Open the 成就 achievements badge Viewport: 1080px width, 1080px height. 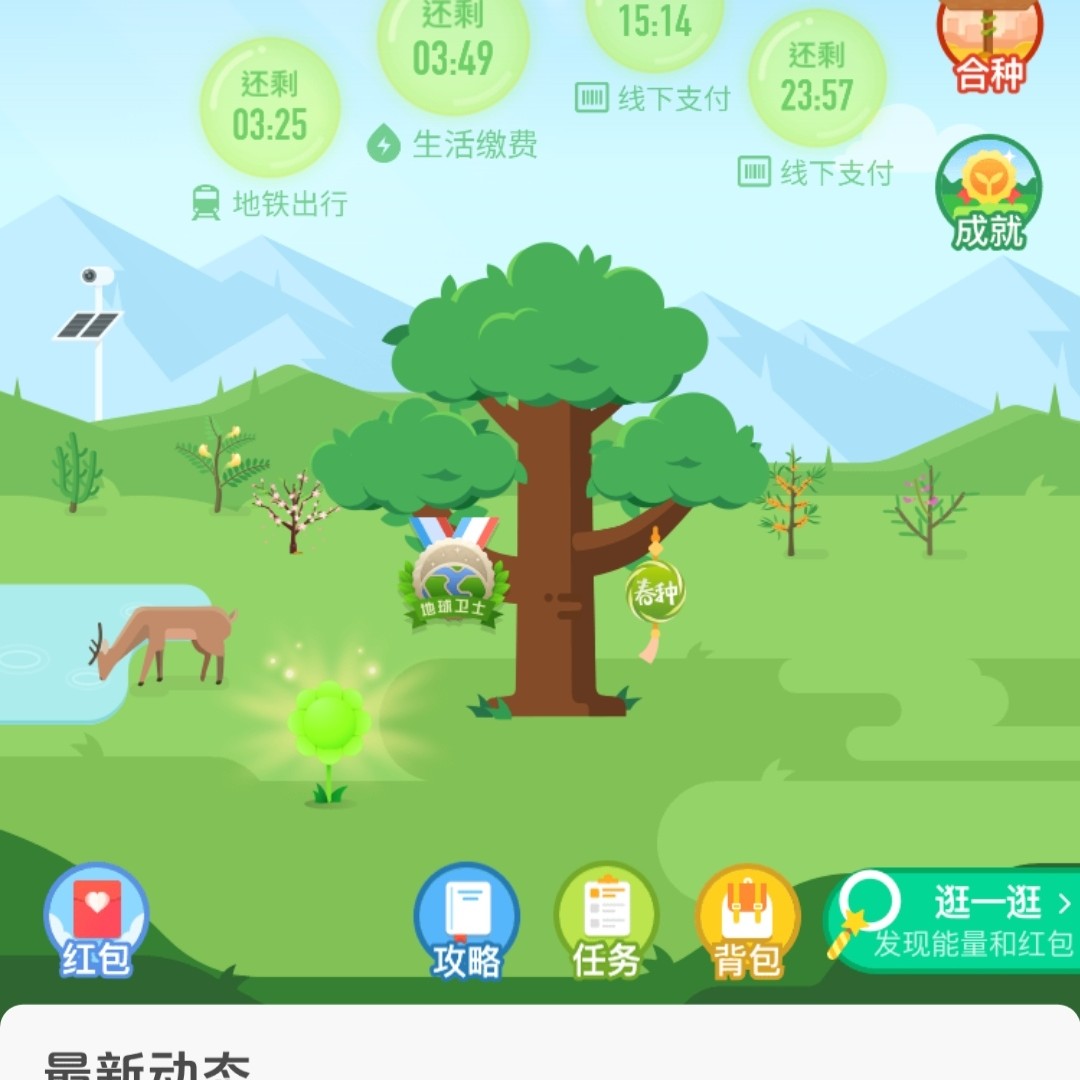point(988,194)
